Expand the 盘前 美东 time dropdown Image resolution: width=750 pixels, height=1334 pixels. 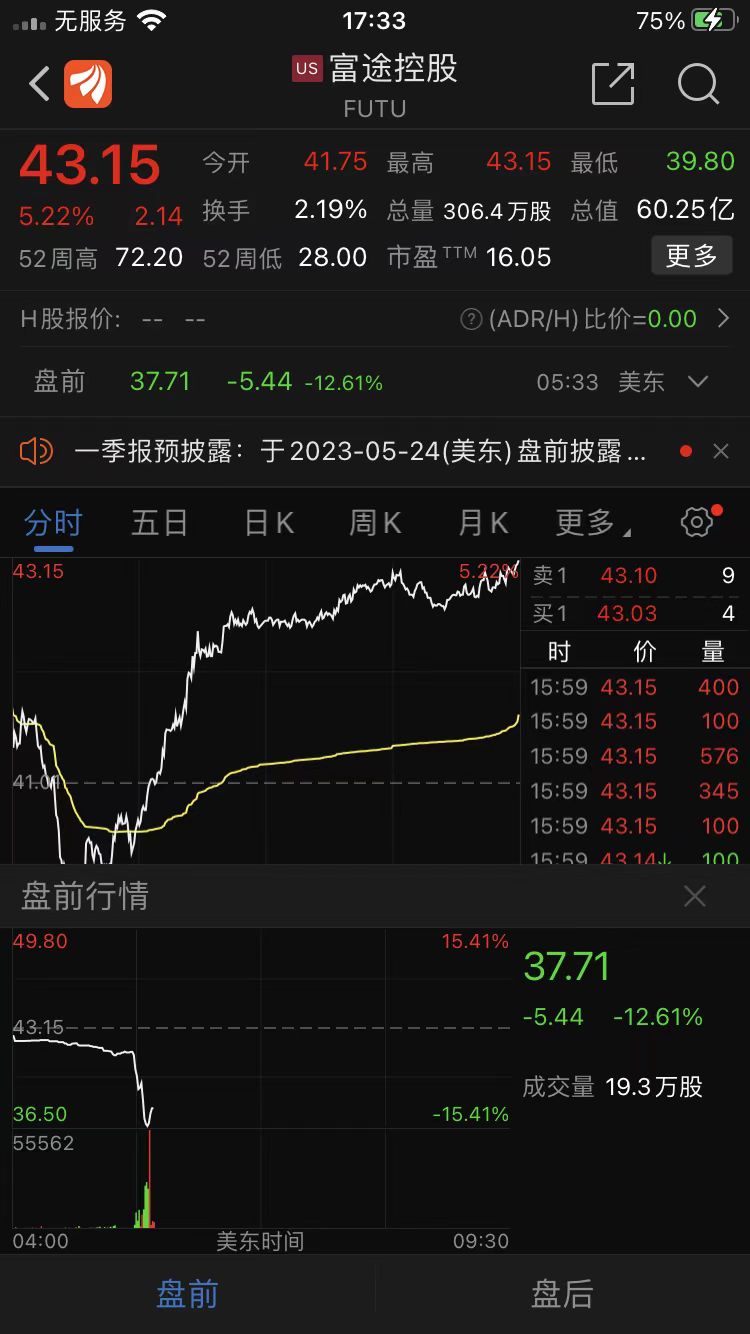698,382
